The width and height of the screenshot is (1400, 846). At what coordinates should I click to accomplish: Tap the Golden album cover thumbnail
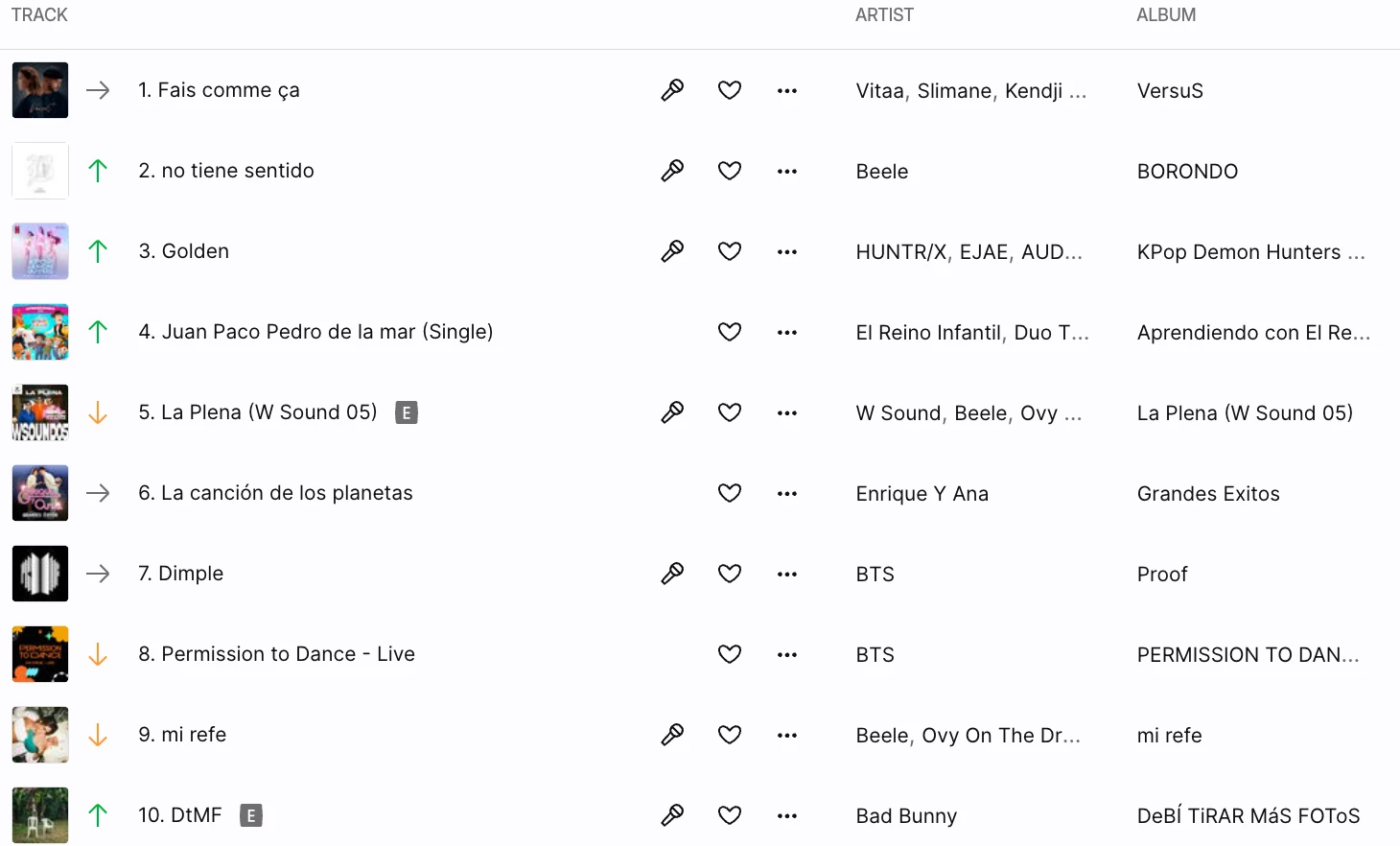tap(40, 251)
